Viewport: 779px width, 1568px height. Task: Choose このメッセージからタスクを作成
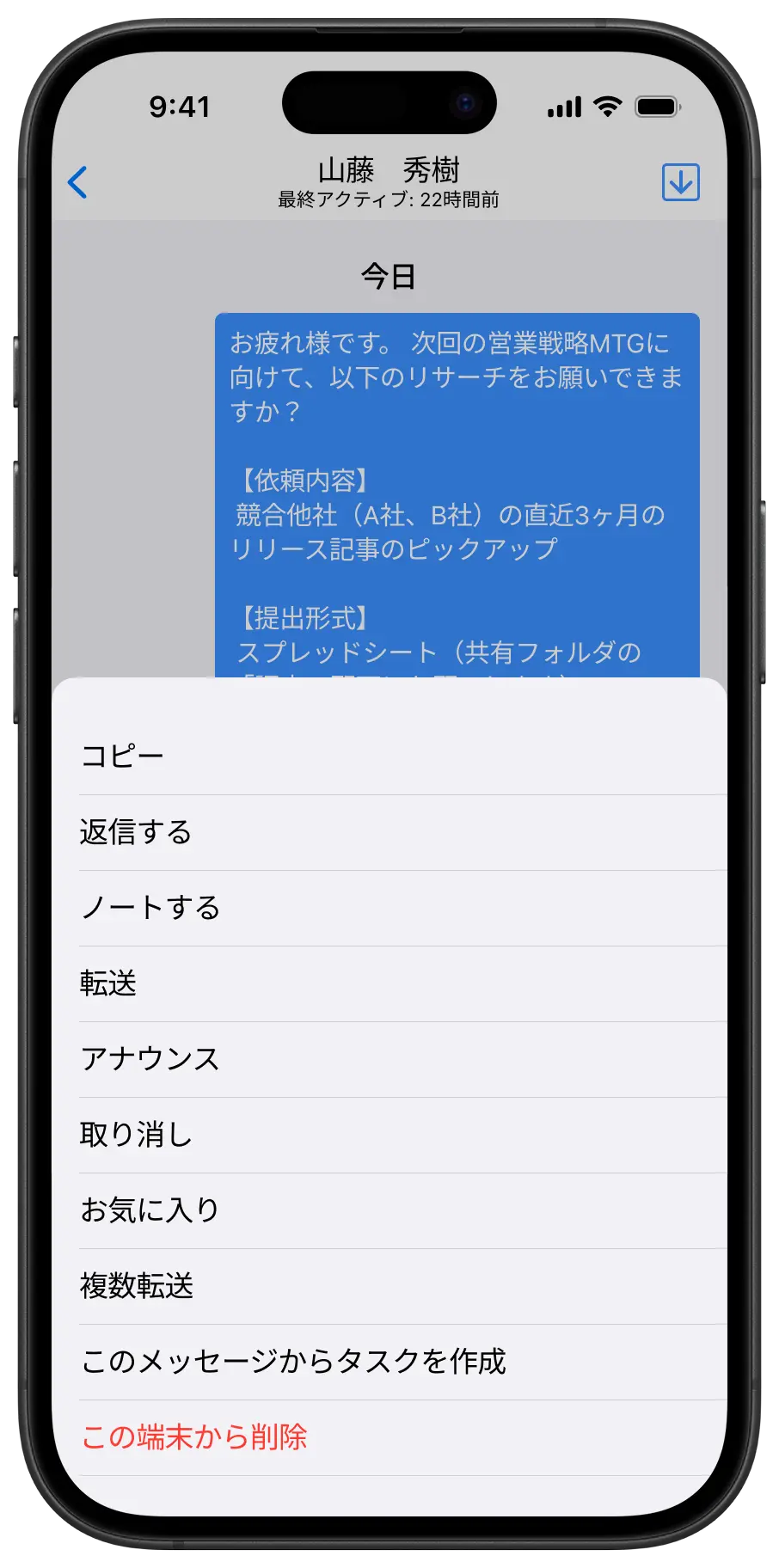point(293,1362)
